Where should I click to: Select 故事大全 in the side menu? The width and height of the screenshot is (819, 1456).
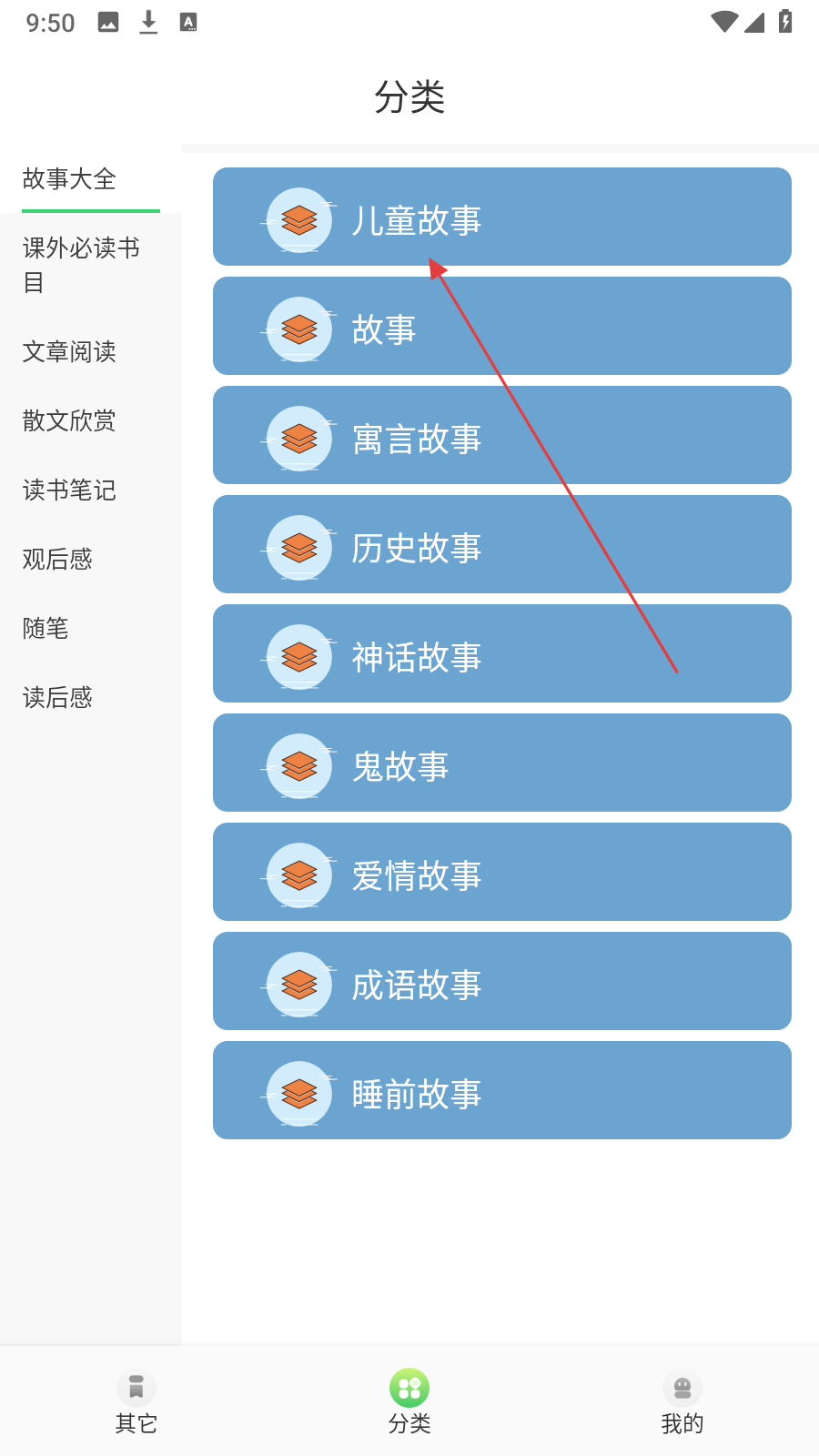[70, 179]
